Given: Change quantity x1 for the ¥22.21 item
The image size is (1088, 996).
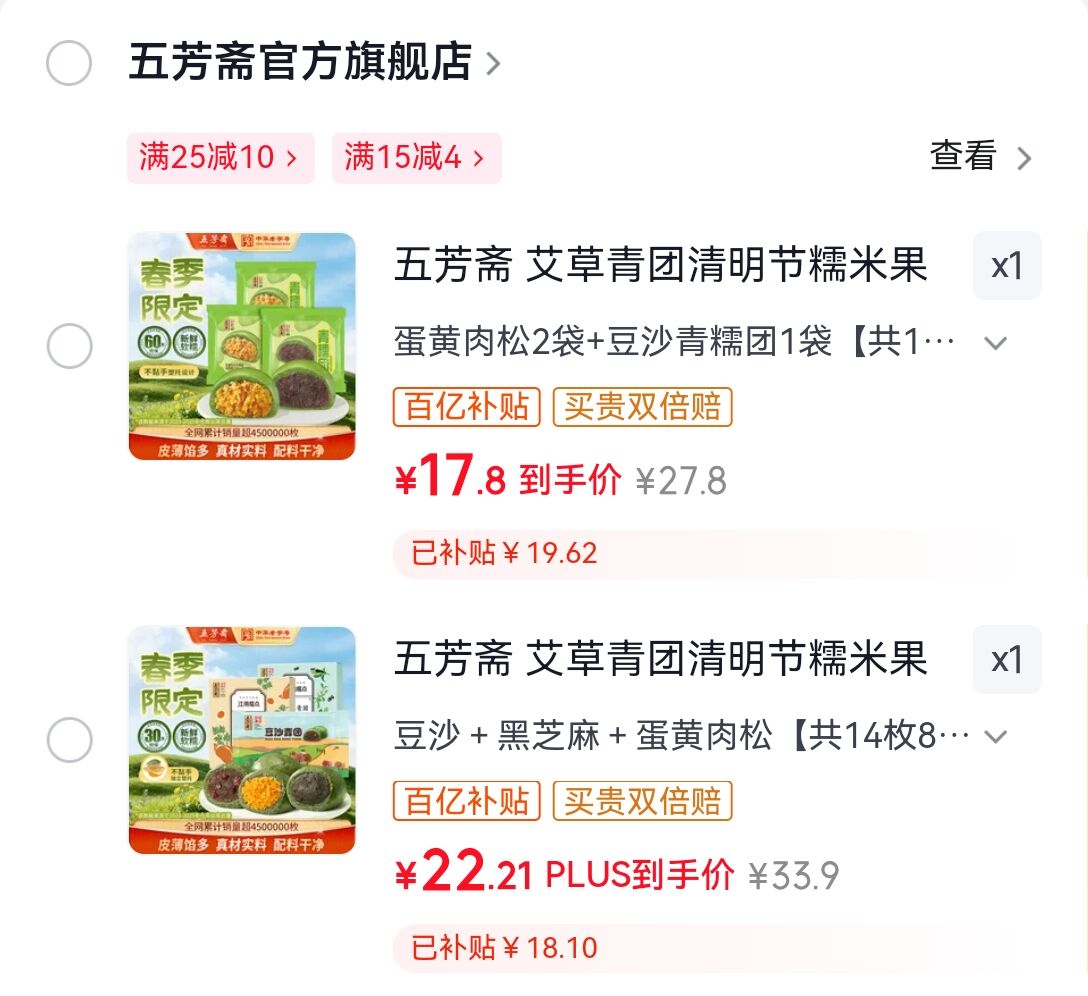Looking at the screenshot, I should point(1006,660).
